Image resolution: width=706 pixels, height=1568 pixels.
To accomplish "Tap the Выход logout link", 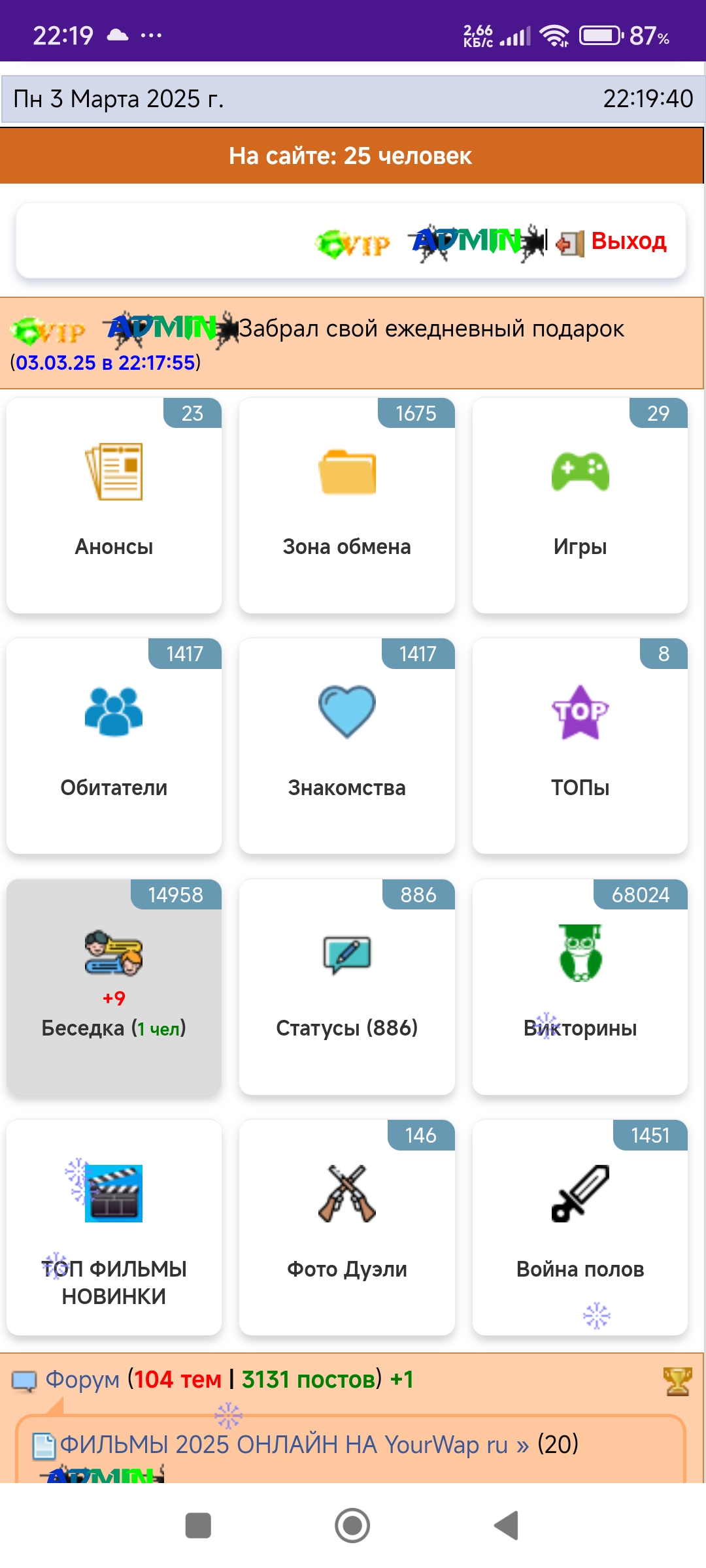I will [628, 241].
